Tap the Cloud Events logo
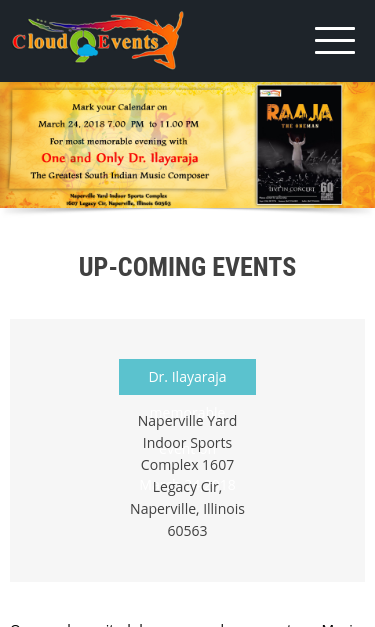 [98, 40]
